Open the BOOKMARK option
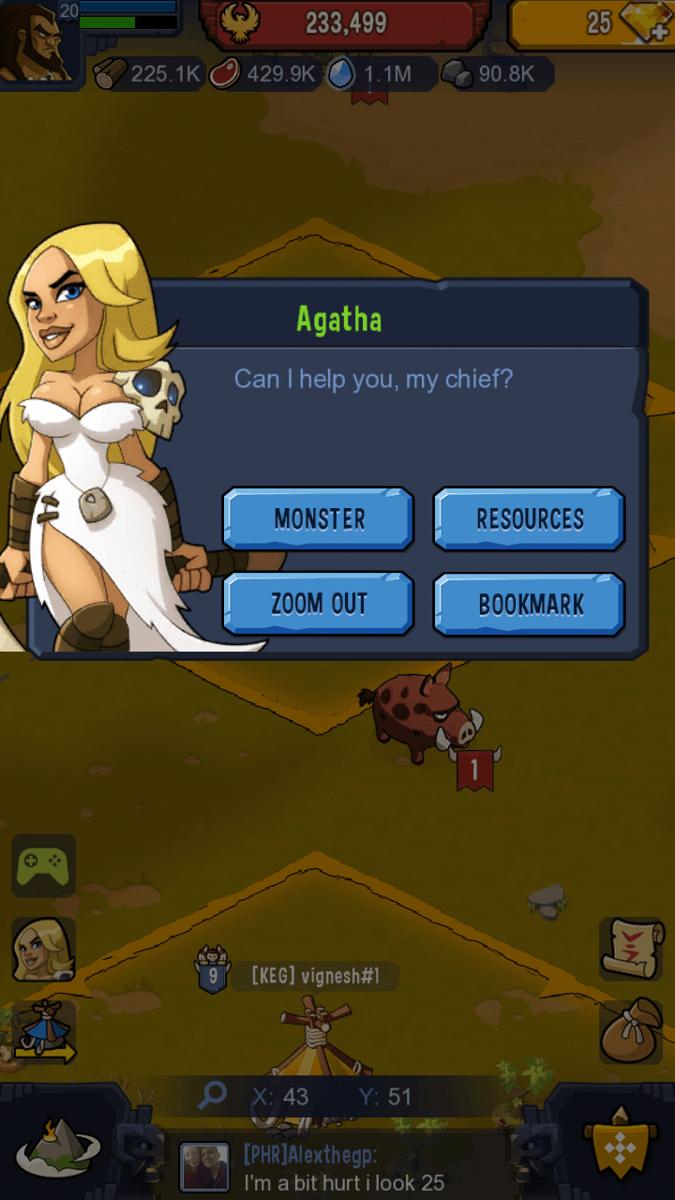The width and height of the screenshot is (675, 1200). 529,604
